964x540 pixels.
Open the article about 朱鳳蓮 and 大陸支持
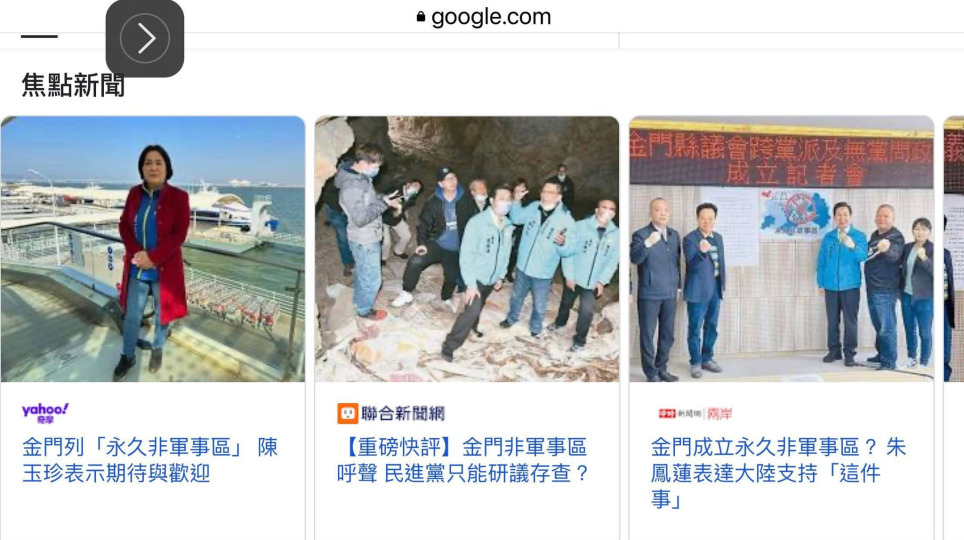coord(778,472)
